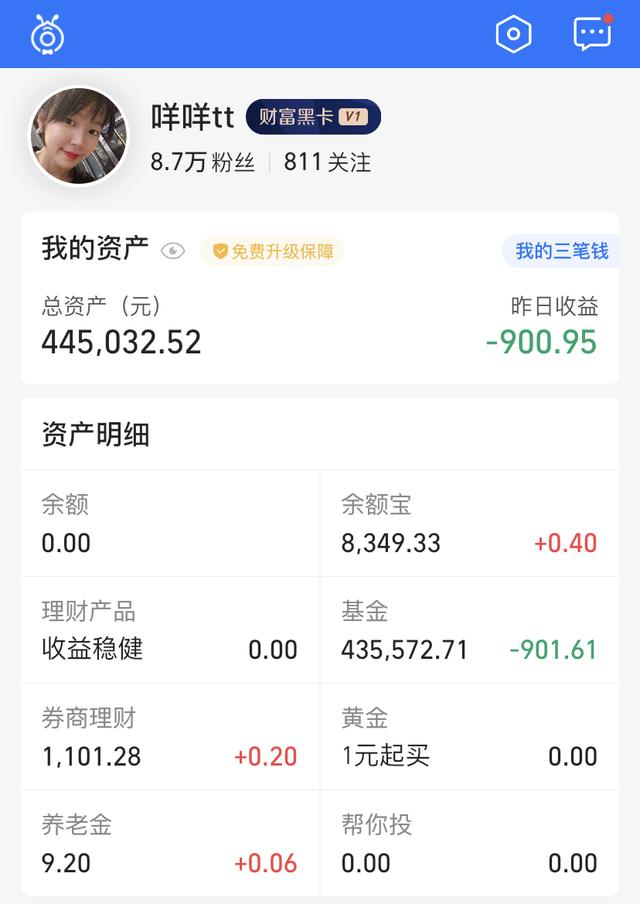Open the 余额 balance cell

pos(170,523)
